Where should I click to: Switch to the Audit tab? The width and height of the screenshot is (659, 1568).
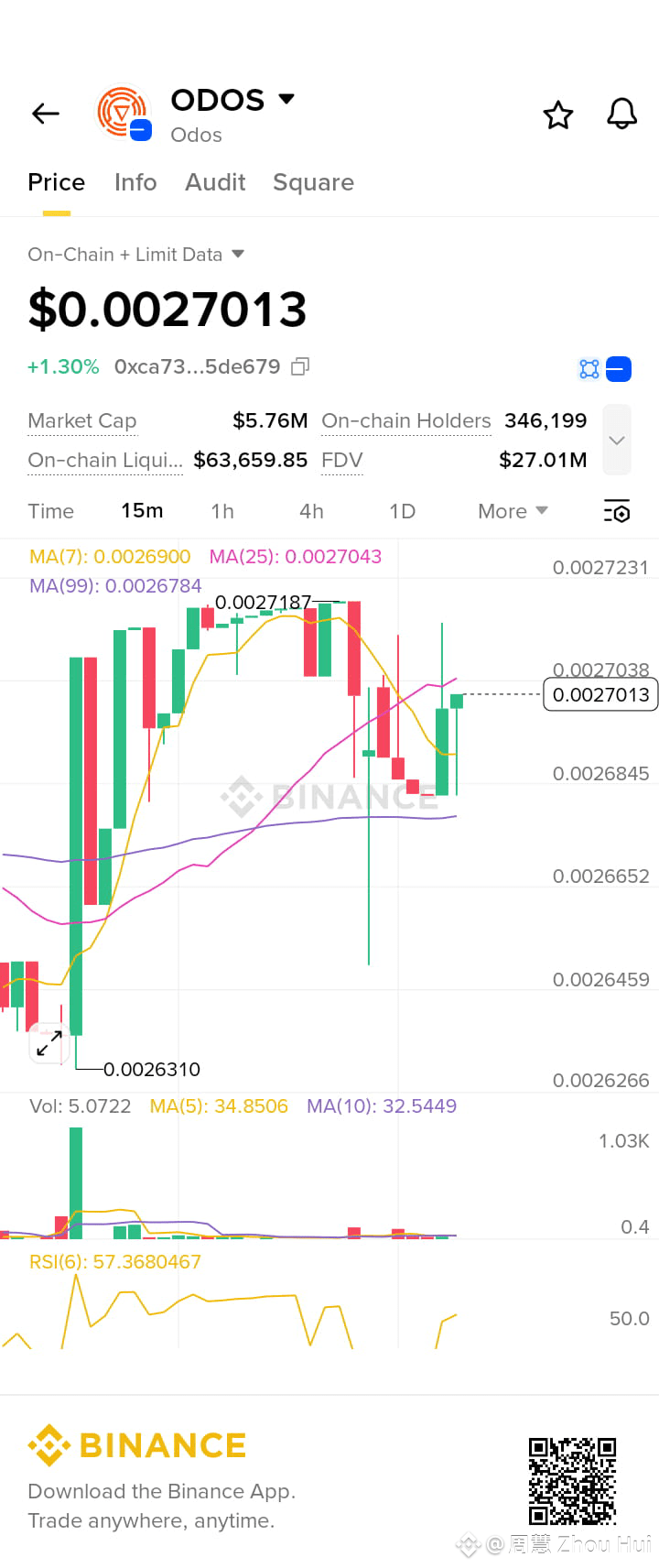pos(215,182)
